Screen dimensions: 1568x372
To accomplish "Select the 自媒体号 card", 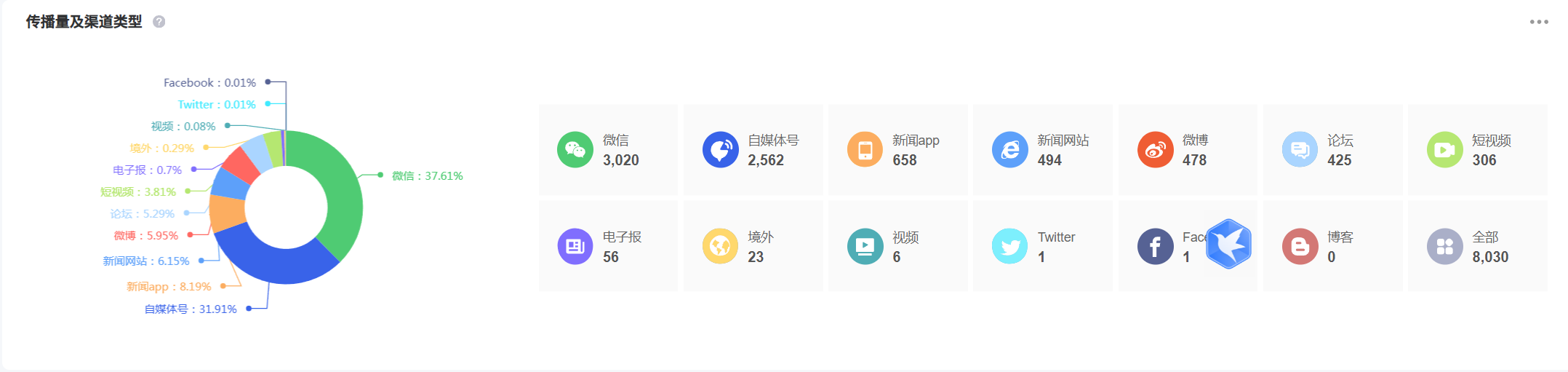I will [x=753, y=149].
